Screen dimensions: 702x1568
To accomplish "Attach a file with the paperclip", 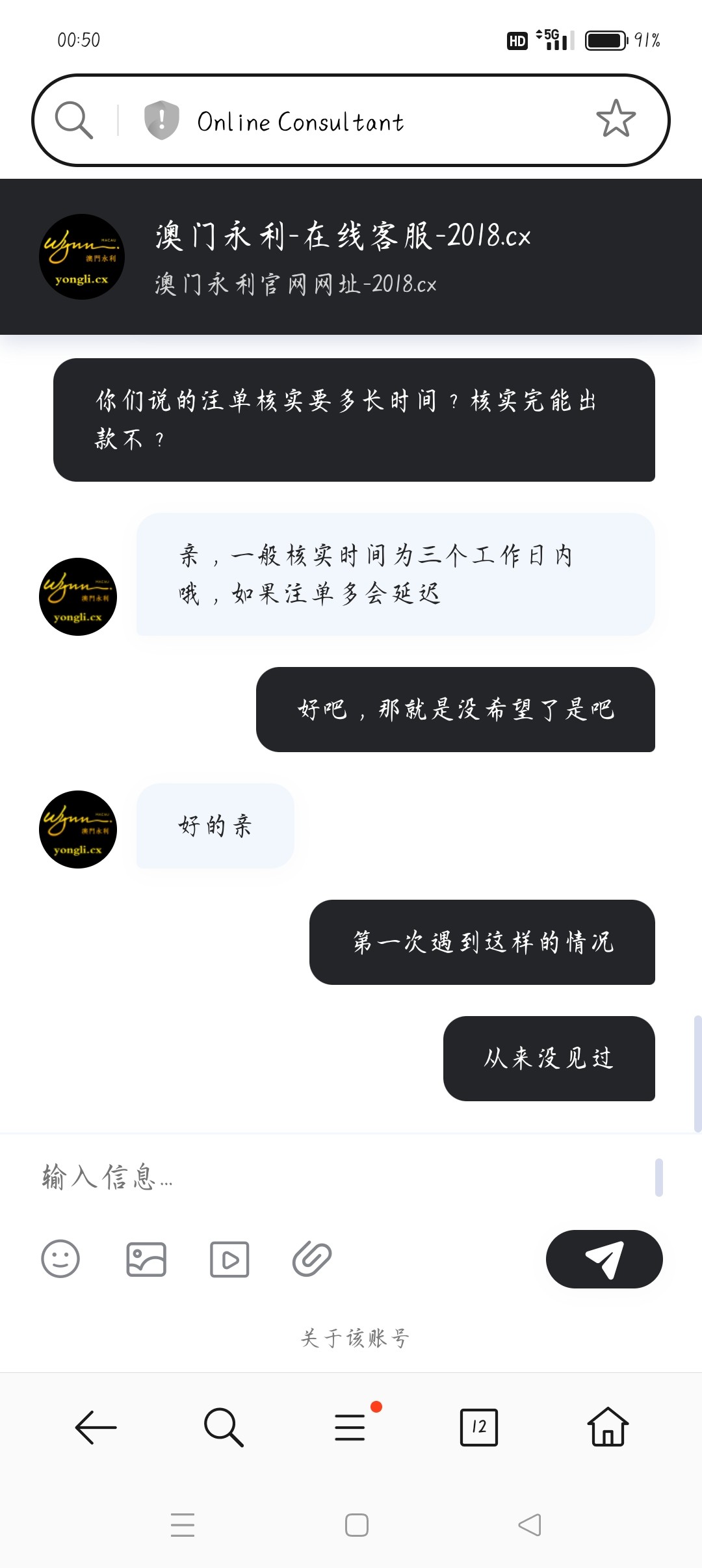I will pos(312,1259).
